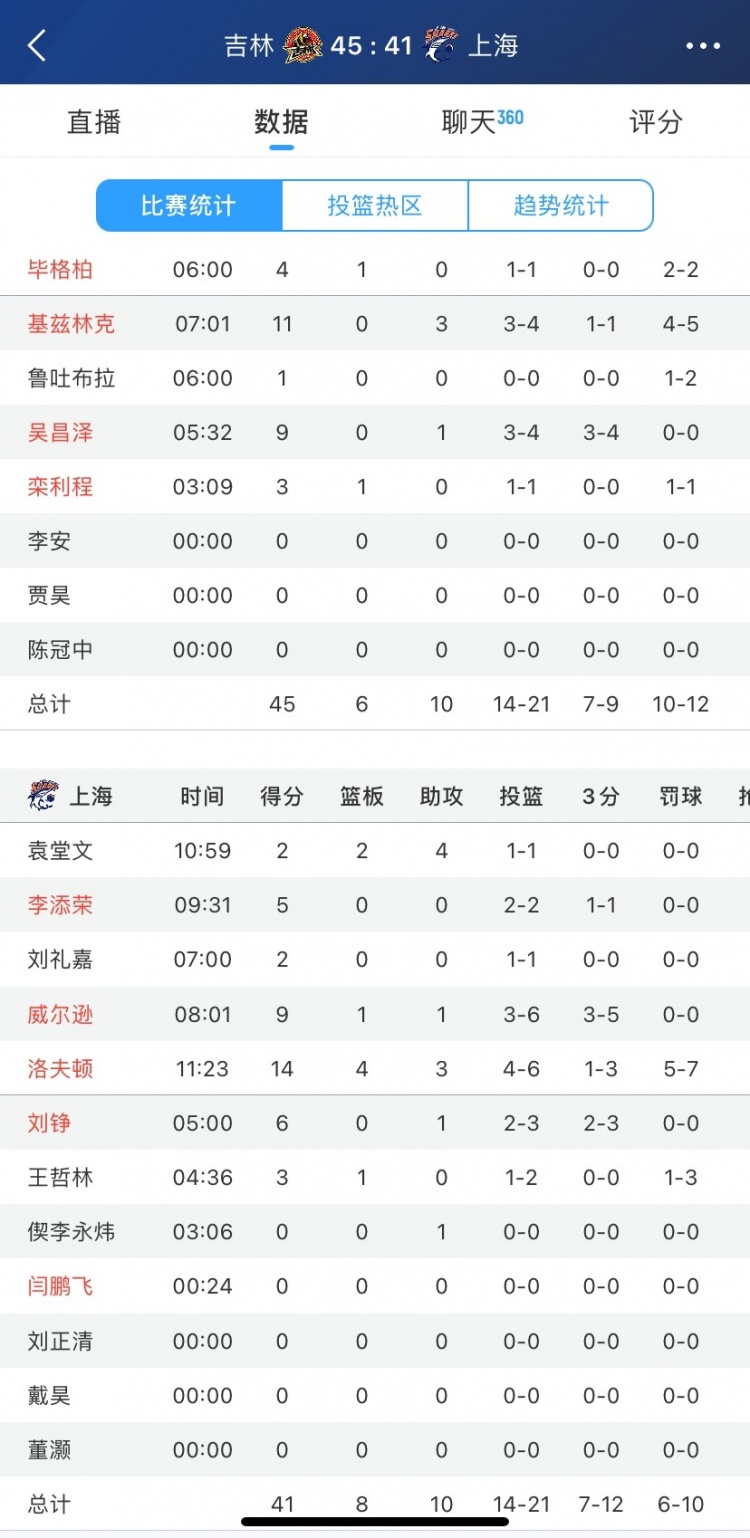Switch to 趋势统计 trend stats
Image resolution: width=750 pixels, height=1538 pixels.
560,206
